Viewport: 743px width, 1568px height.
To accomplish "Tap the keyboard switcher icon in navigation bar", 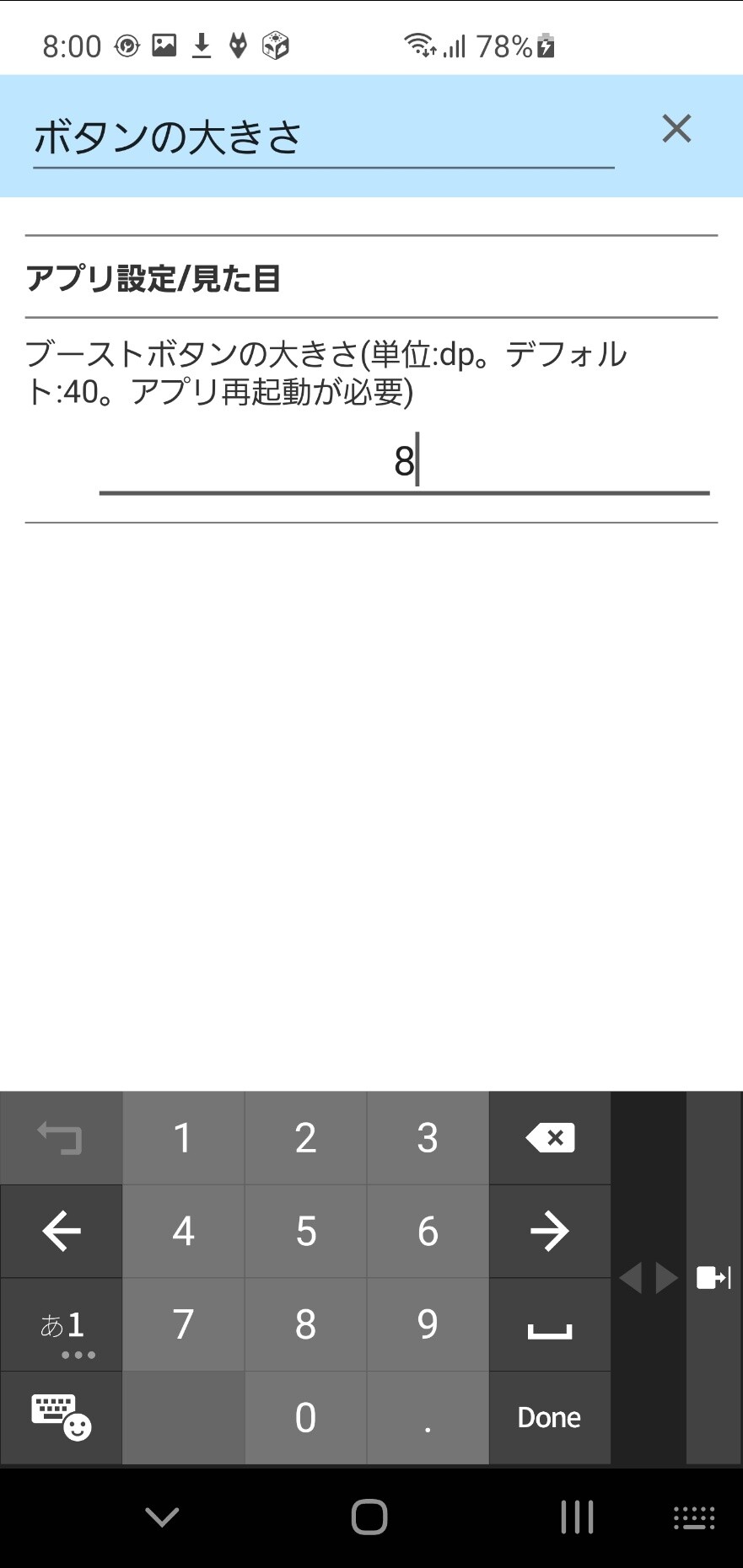I will pos(694,1517).
